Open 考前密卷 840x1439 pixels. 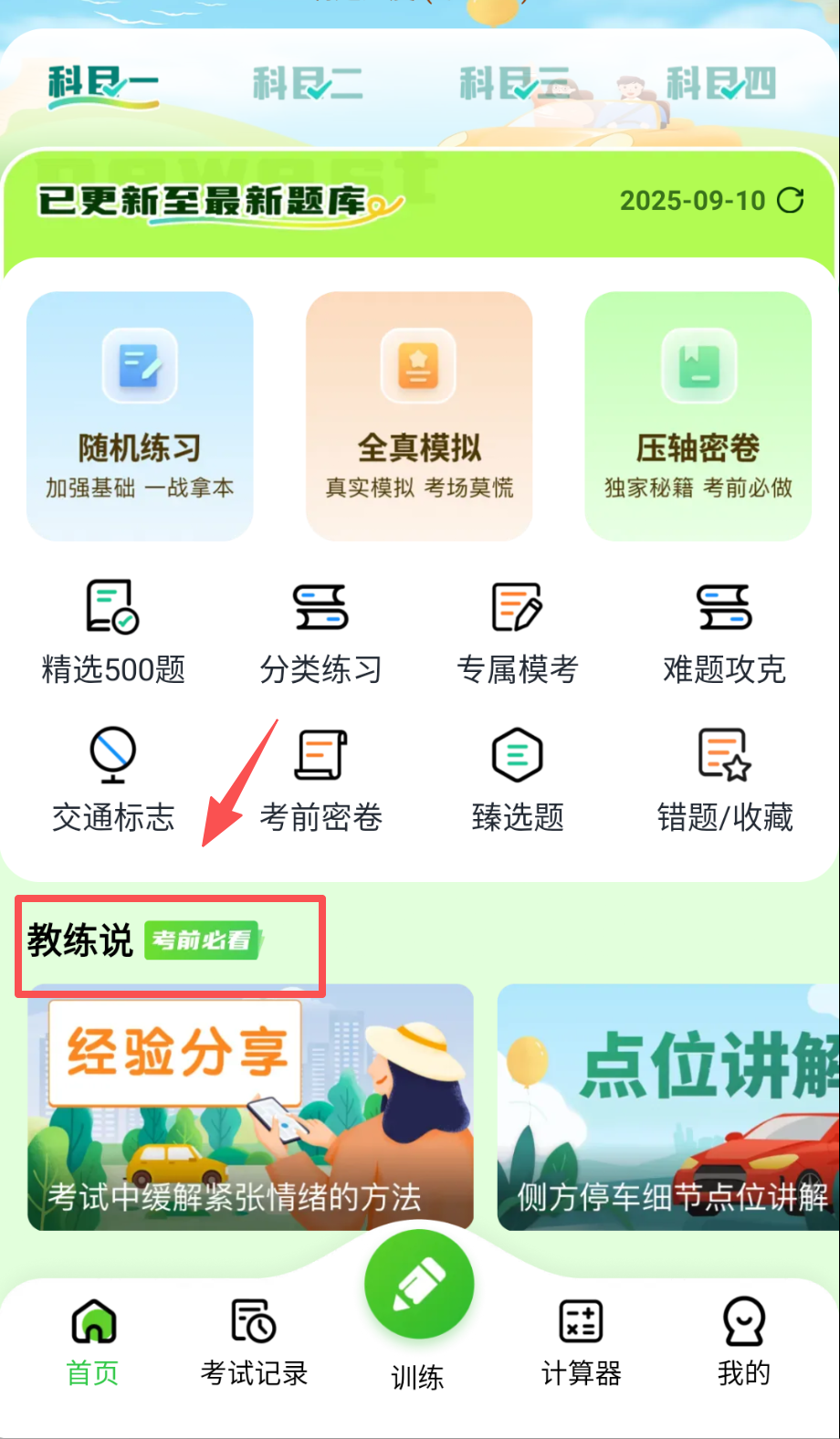tap(320, 780)
